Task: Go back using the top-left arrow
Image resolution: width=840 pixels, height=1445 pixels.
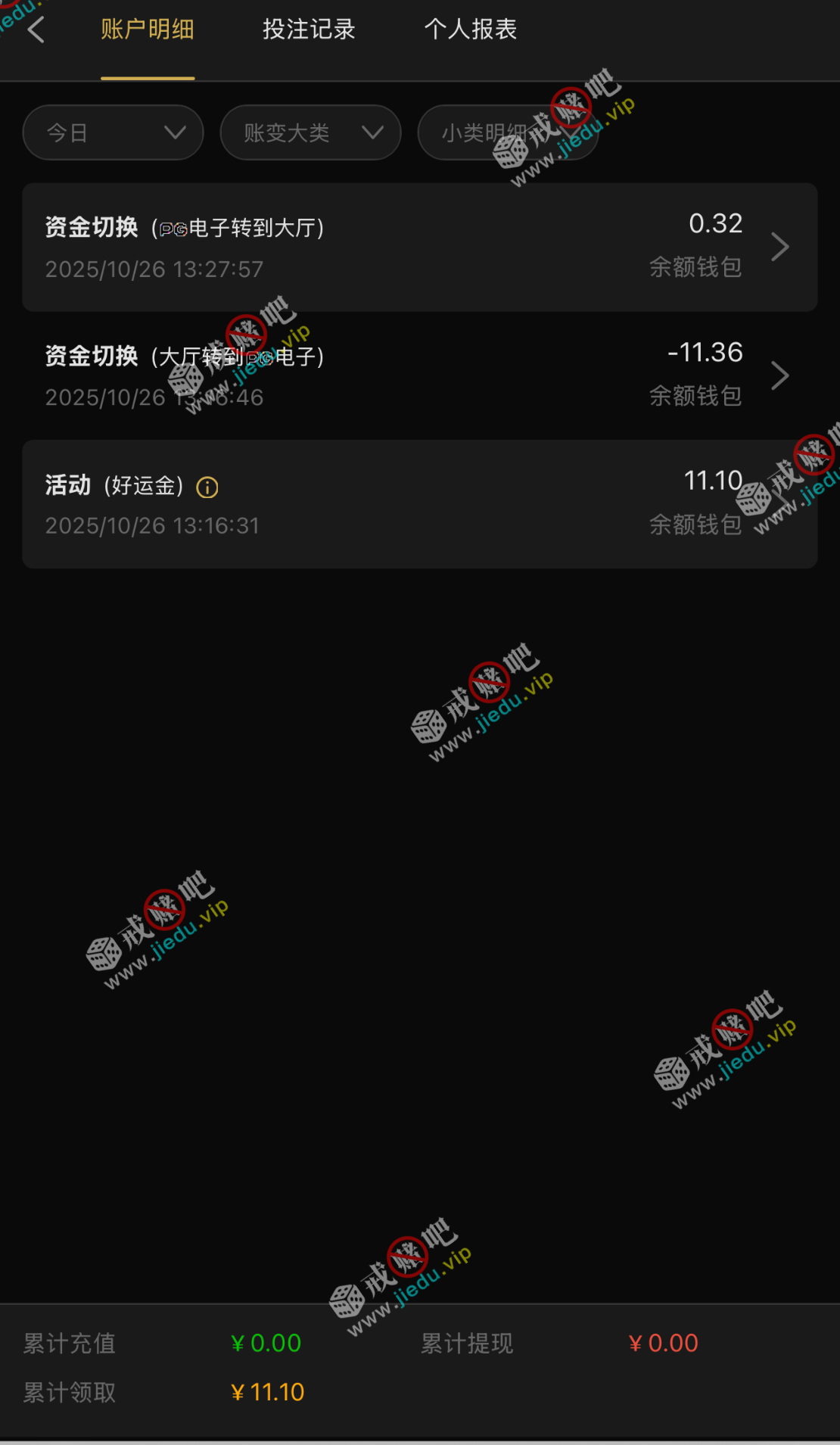Action: pos(36,30)
